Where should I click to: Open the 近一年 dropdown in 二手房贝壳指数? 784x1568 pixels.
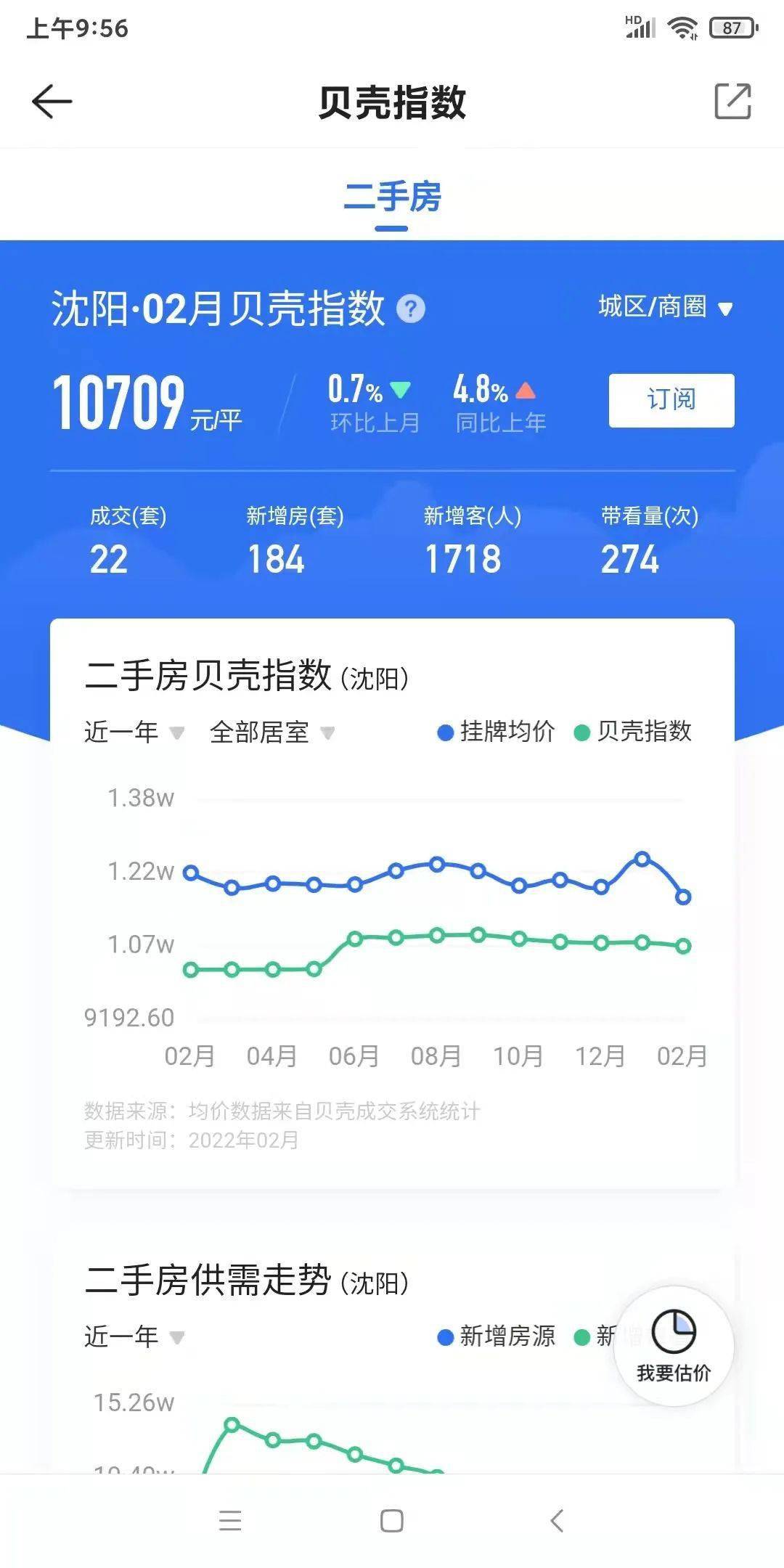(x=134, y=732)
